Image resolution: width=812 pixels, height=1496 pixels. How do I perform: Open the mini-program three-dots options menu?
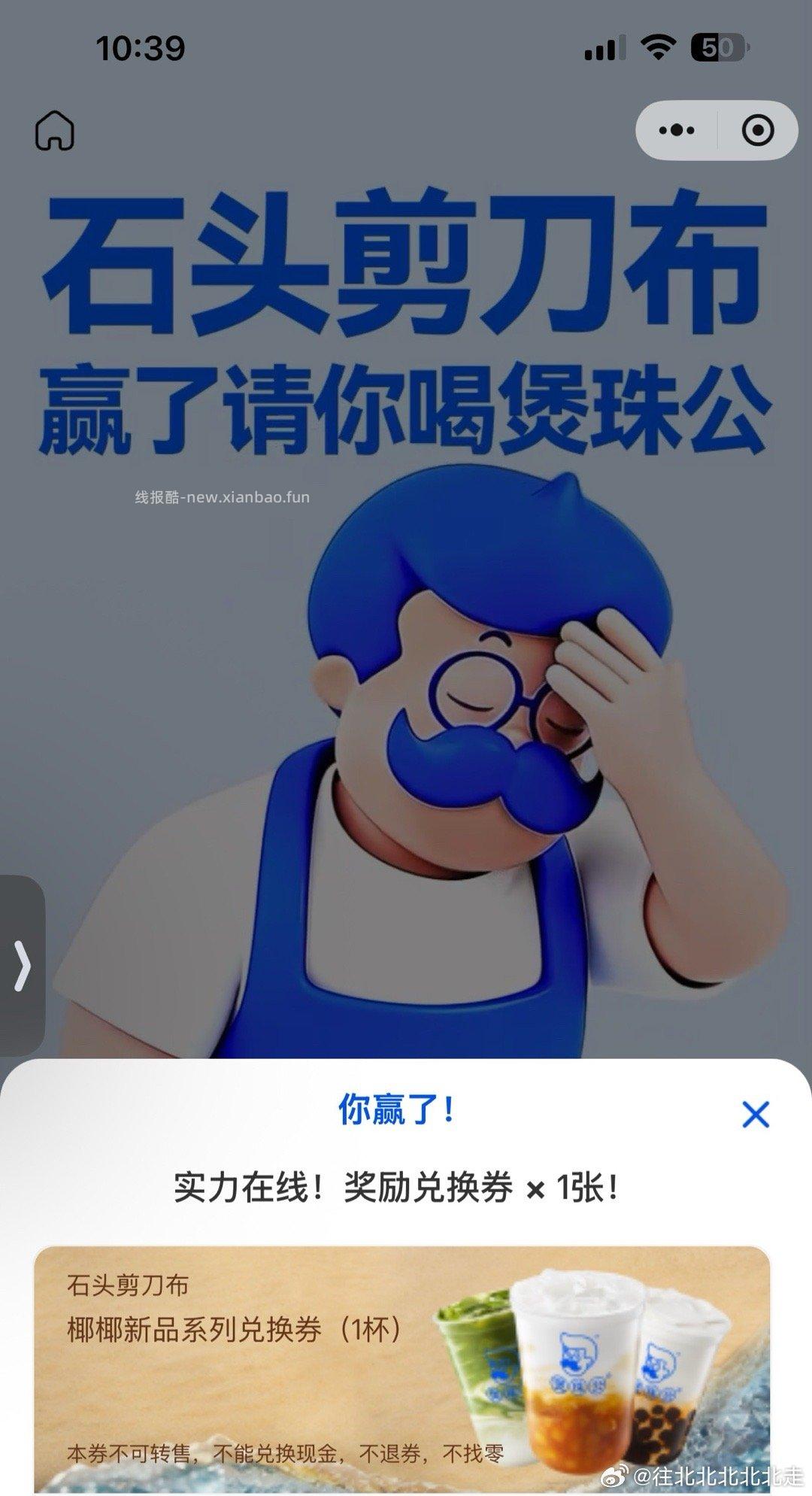click(x=675, y=129)
